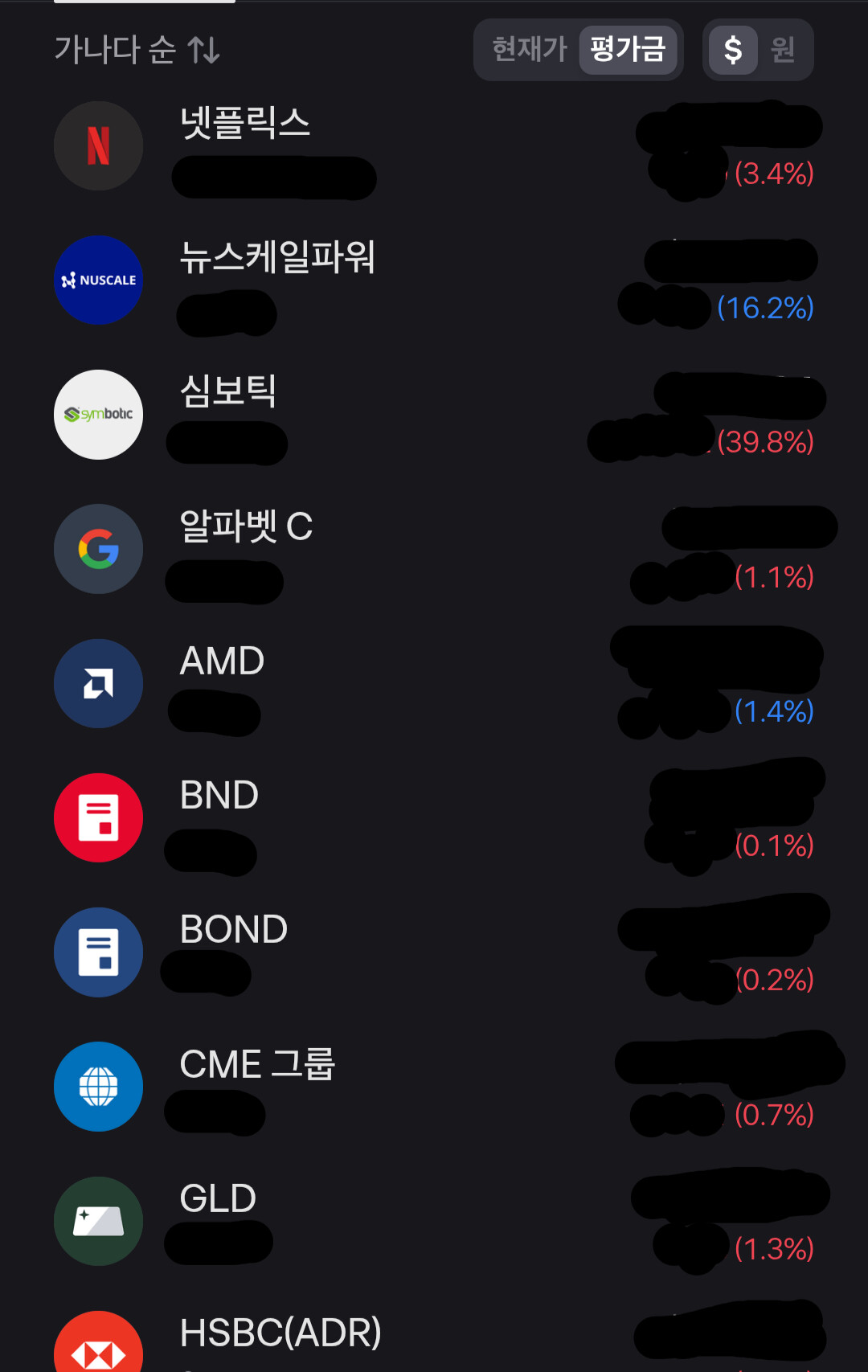The image size is (868, 1372).
Task: Open the BOND holding
Action: (x=233, y=930)
